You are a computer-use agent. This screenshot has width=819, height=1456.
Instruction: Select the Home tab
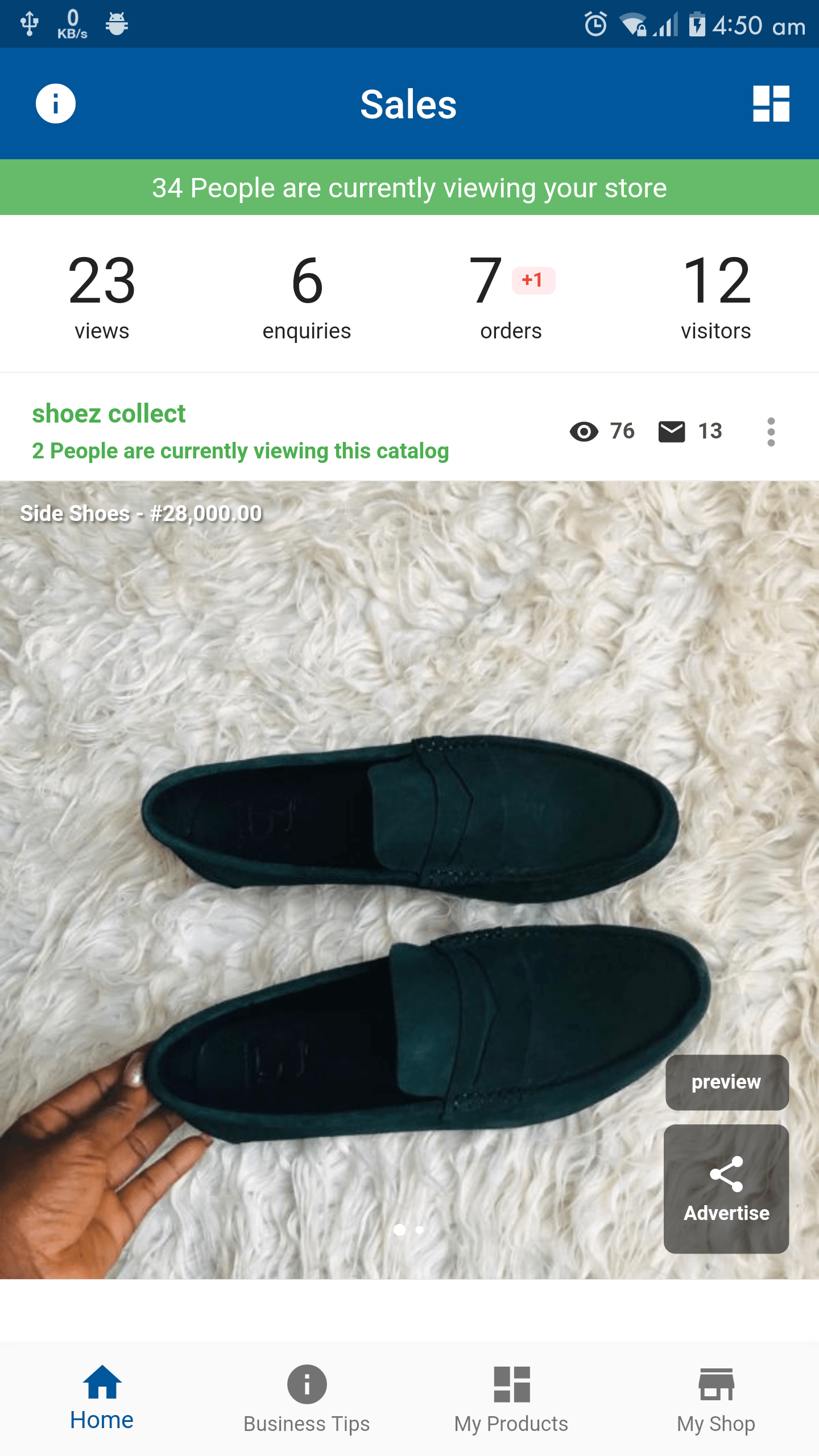point(102,1399)
